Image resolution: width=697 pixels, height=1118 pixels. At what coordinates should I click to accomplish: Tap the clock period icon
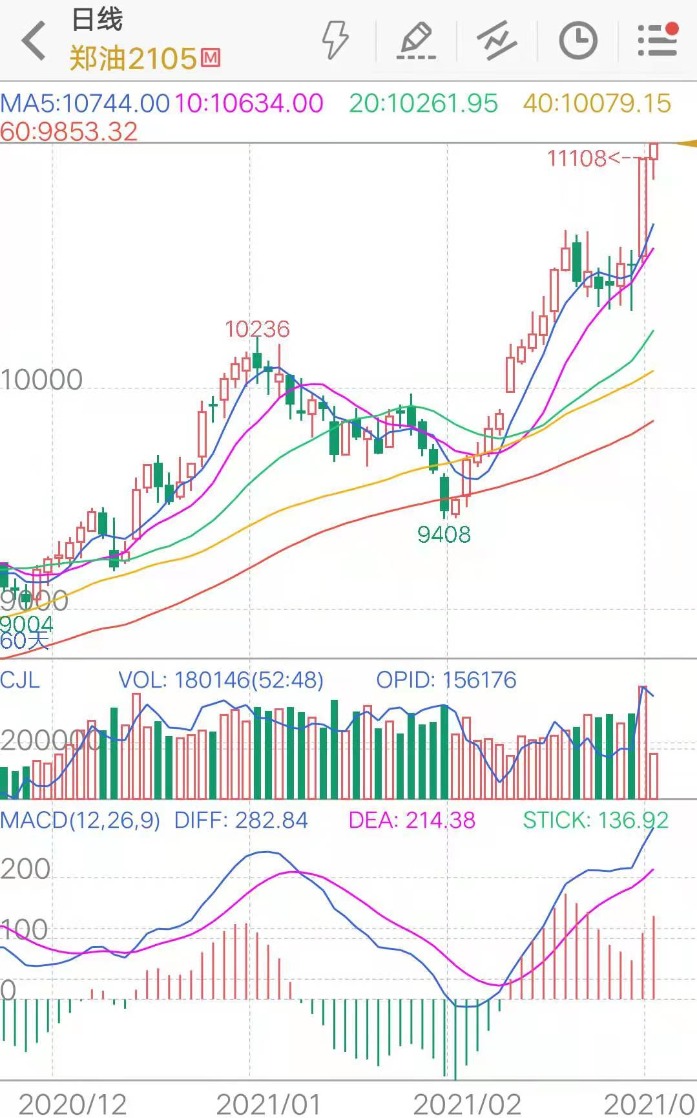click(x=578, y=40)
